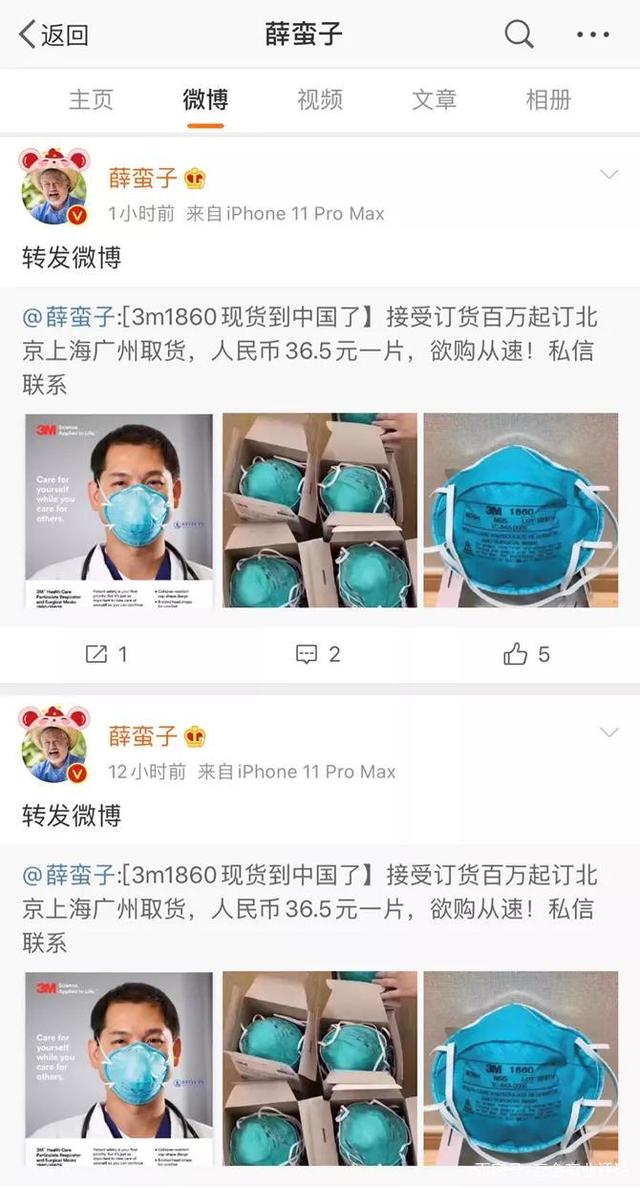The height and width of the screenshot is (1188, 640).
Task: Switch to the 视频 tab
Action: click(x=320, y=99)
